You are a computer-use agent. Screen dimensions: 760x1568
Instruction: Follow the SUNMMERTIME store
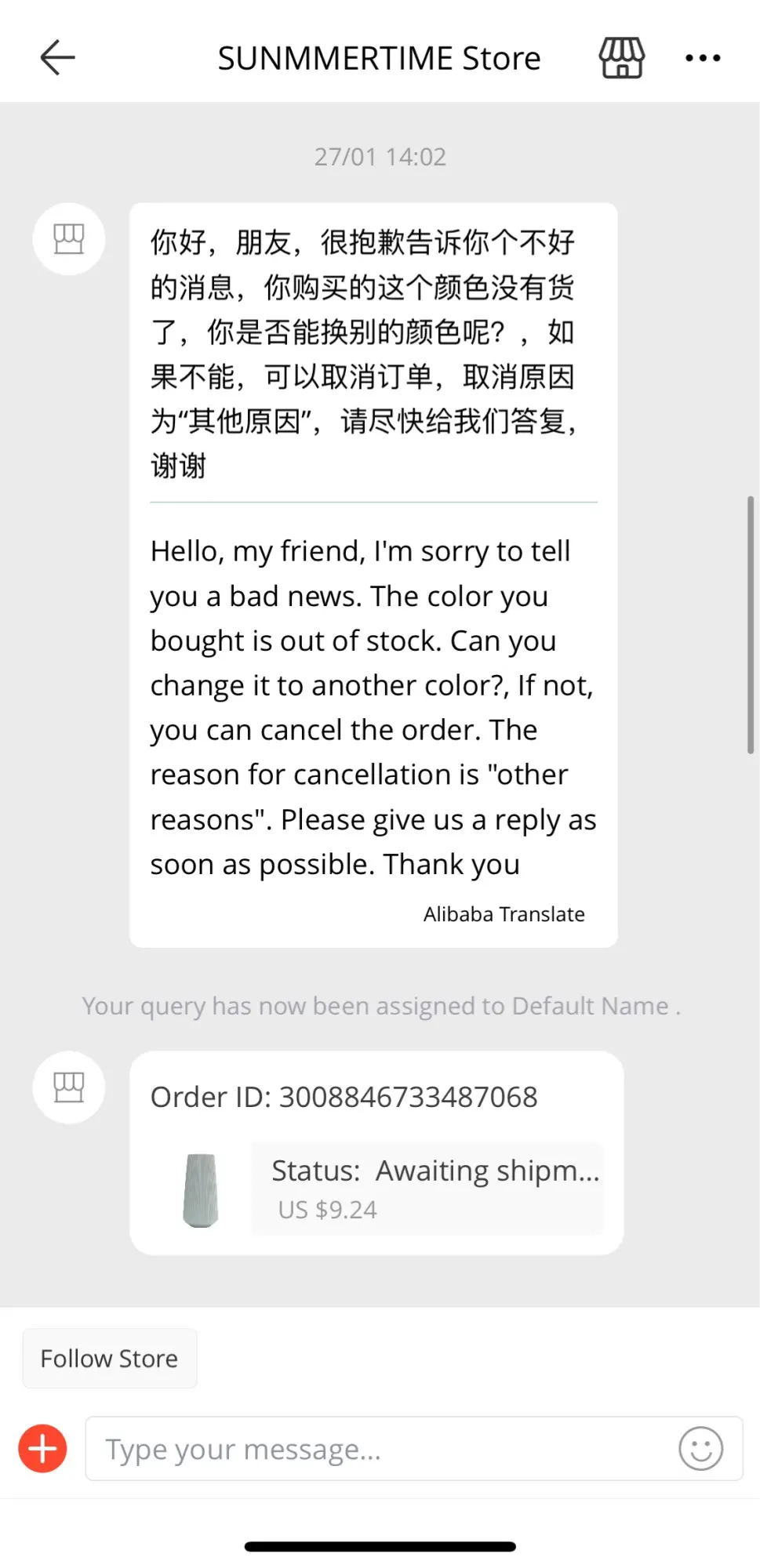(109, 1359)
